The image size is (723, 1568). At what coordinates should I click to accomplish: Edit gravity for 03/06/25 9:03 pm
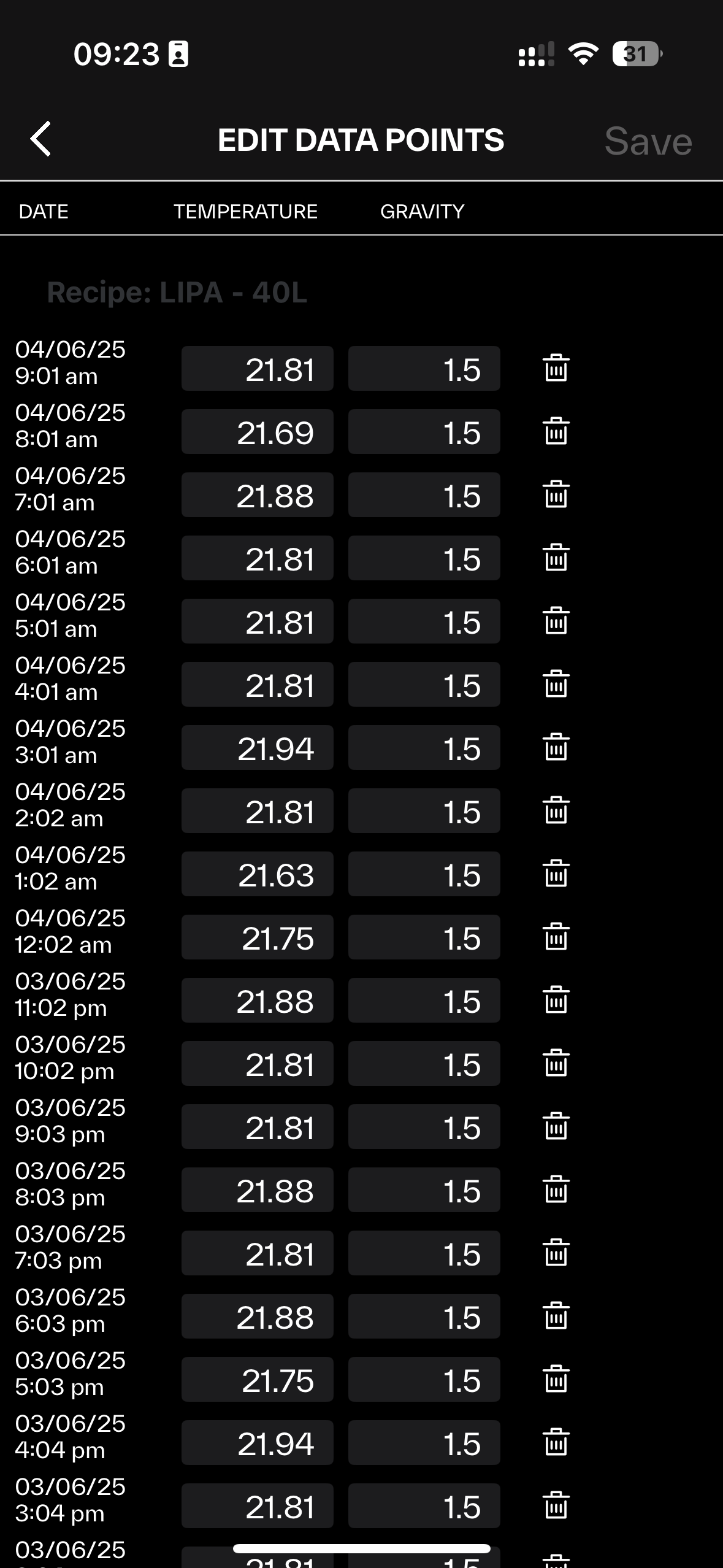pos(424,1127)
